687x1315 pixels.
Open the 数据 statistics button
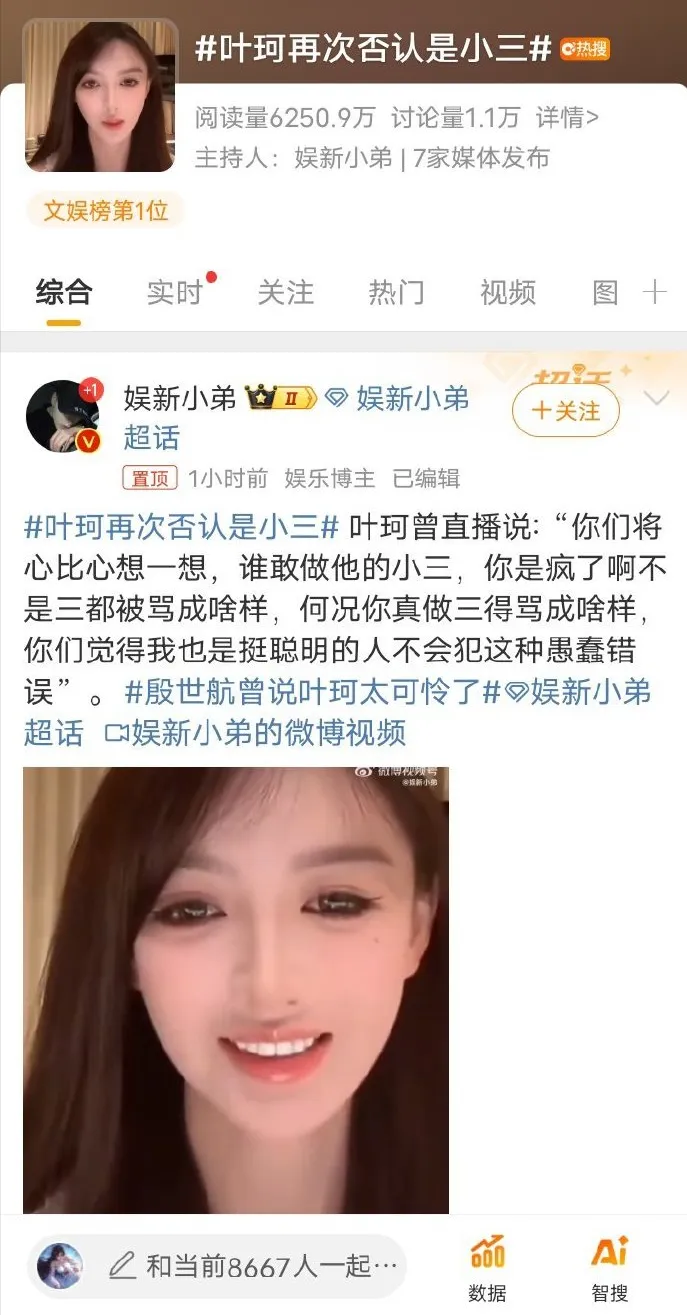click(487, 1266)
